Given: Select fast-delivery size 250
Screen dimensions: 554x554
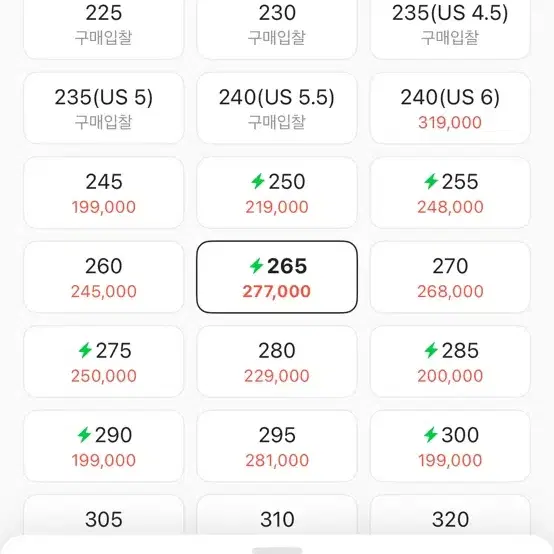Looking at the screenshot, I should pos(277,193).
